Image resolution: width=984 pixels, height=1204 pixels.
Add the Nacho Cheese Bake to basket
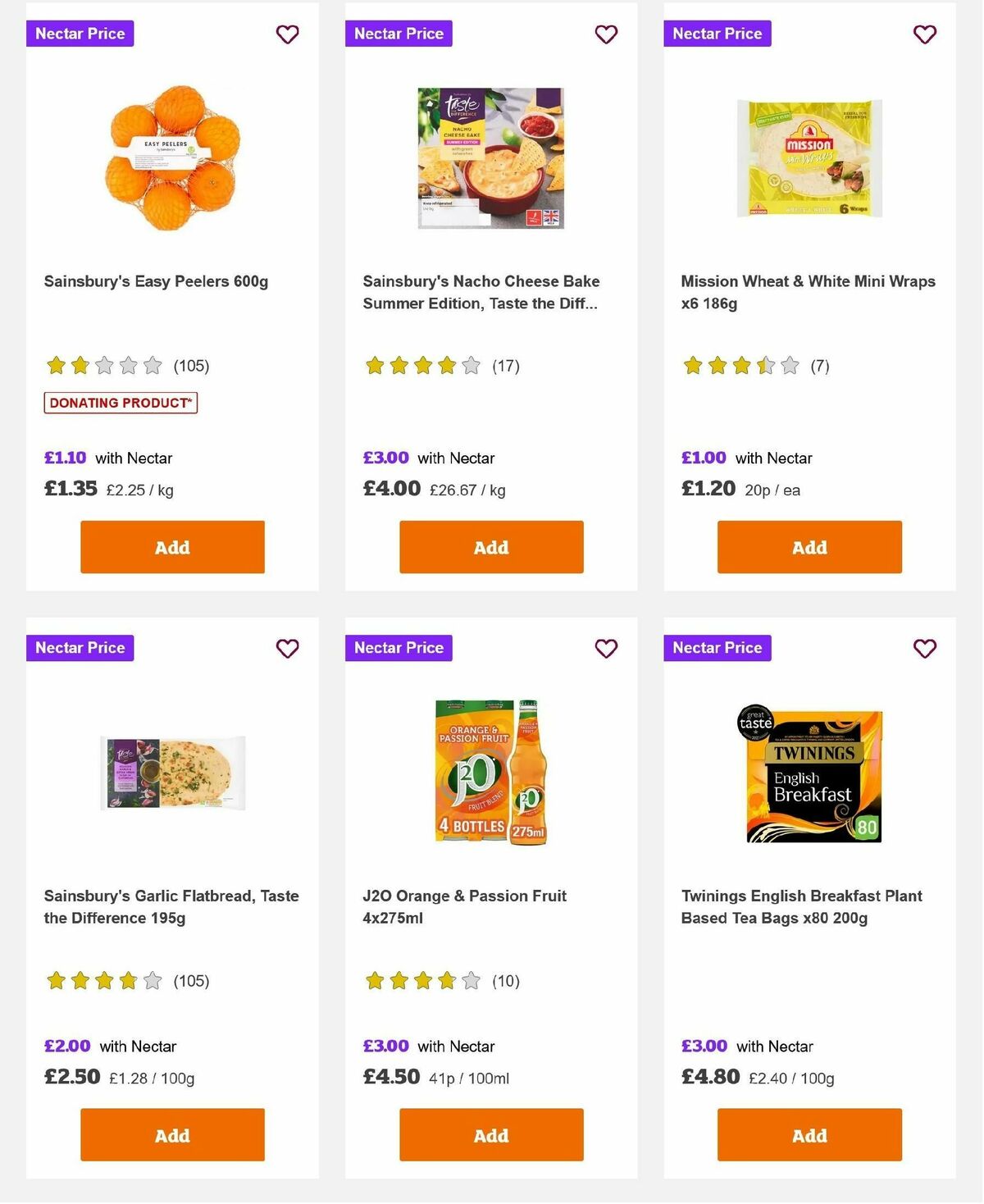pyautogui.click(x=490, y=547)
